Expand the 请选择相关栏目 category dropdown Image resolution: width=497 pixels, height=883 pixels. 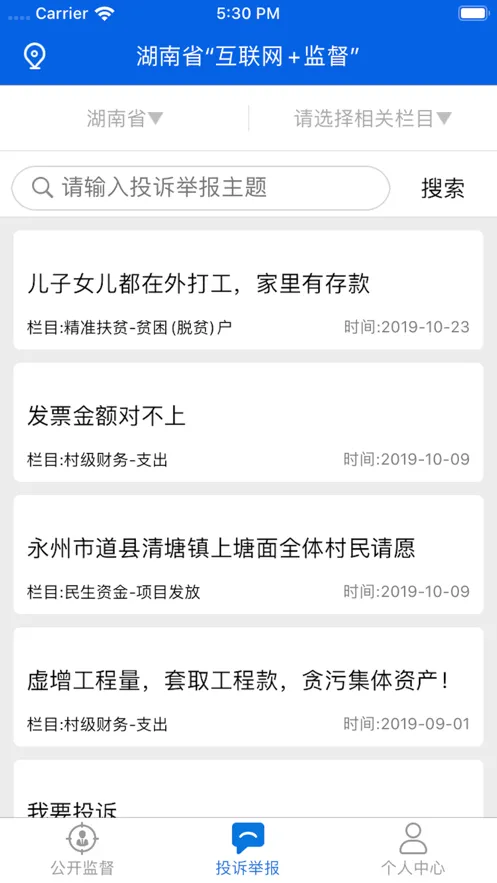point(373,118)
